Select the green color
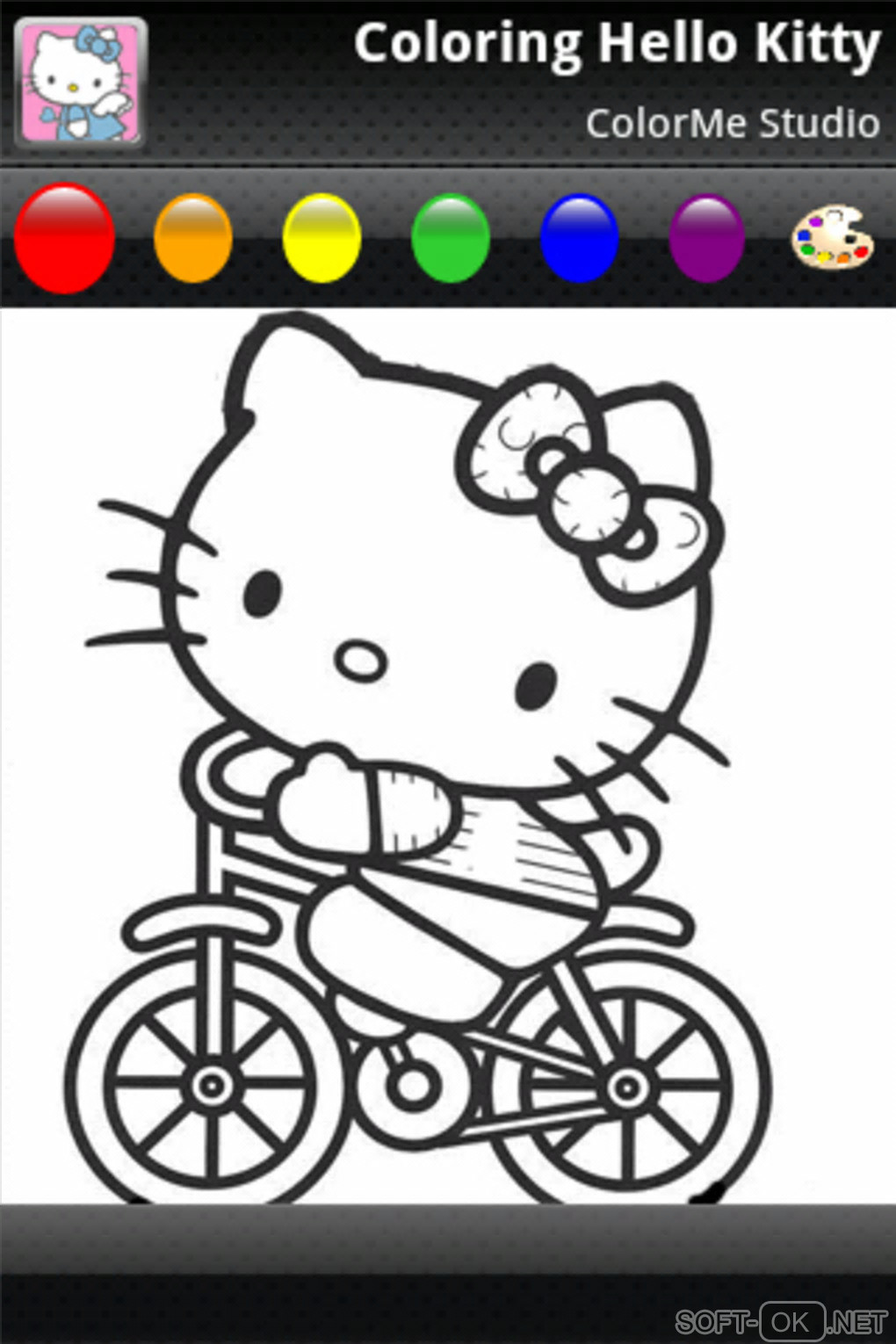The height and width of the screenshot is (1344, 896). pos(450,238)
